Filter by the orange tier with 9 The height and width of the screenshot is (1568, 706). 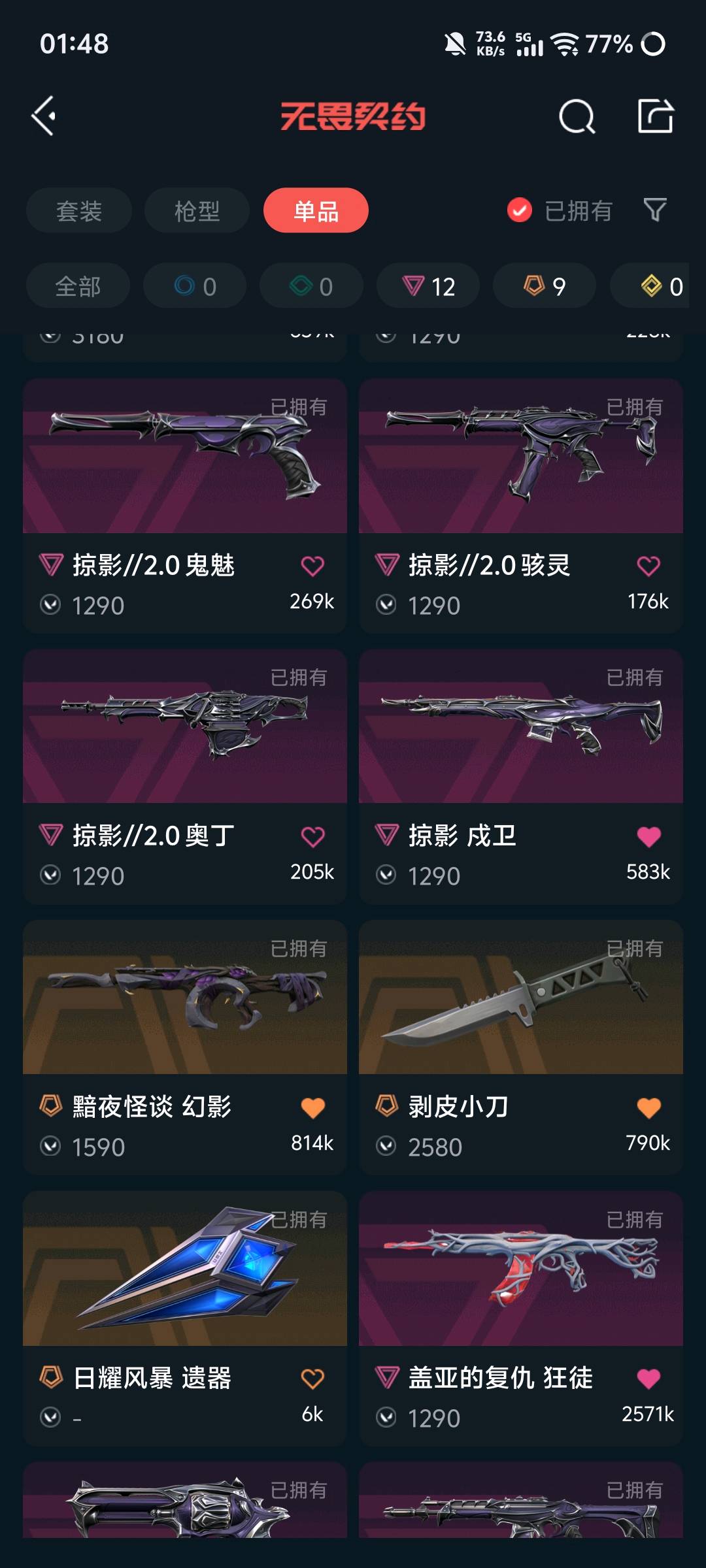coord(545,286)
